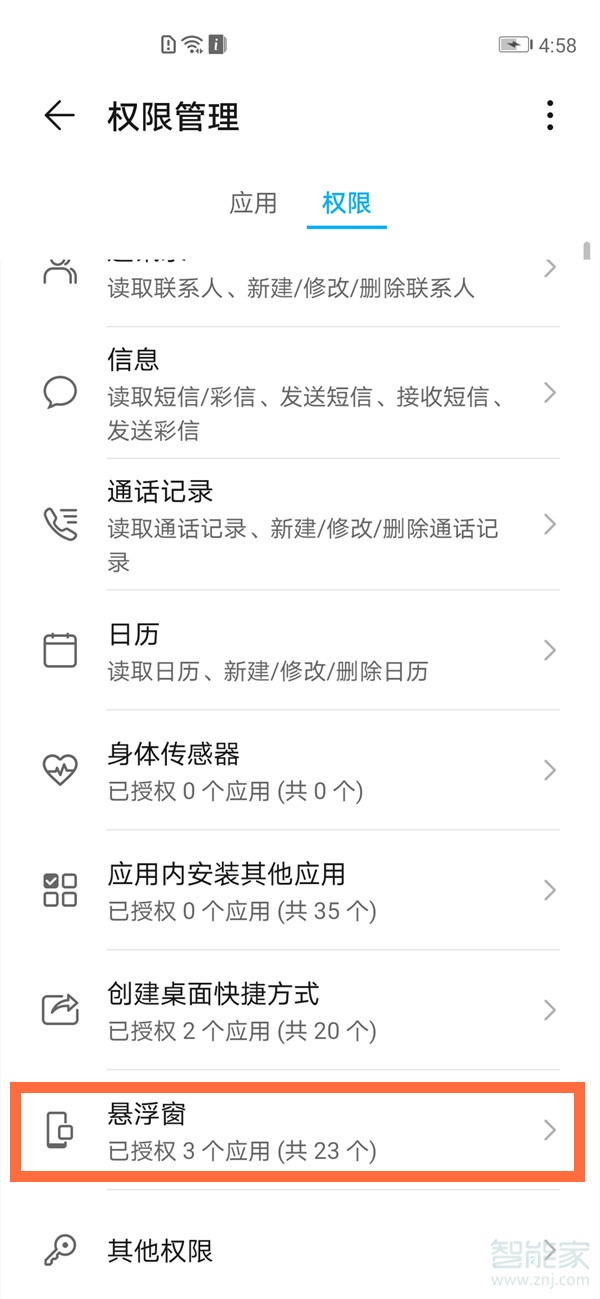Open the 悬浮窗 permission settings
This screenshot has height=1299, width=600.
click(x=300, y=1131)
